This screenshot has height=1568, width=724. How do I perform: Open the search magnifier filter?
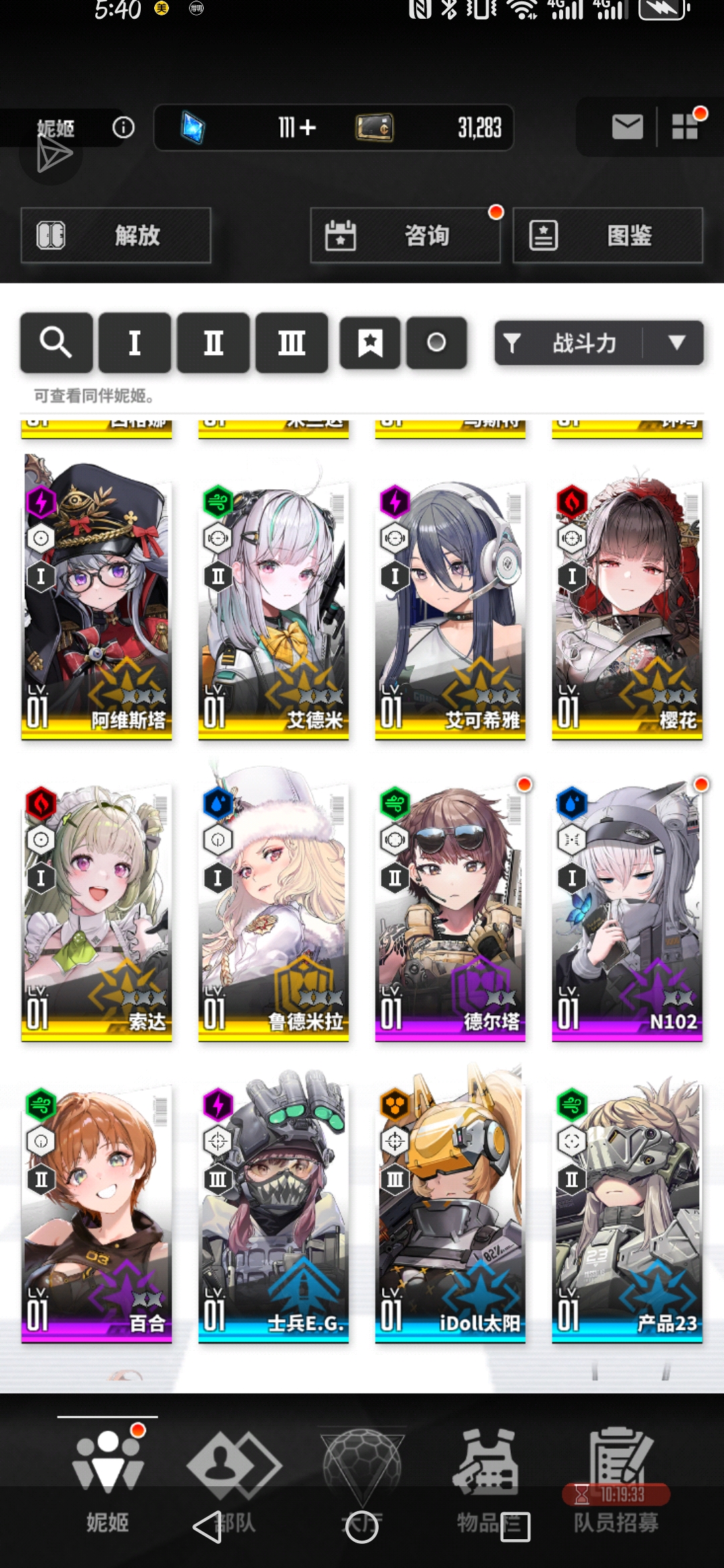pyautogui.click(x=56, y=342)
